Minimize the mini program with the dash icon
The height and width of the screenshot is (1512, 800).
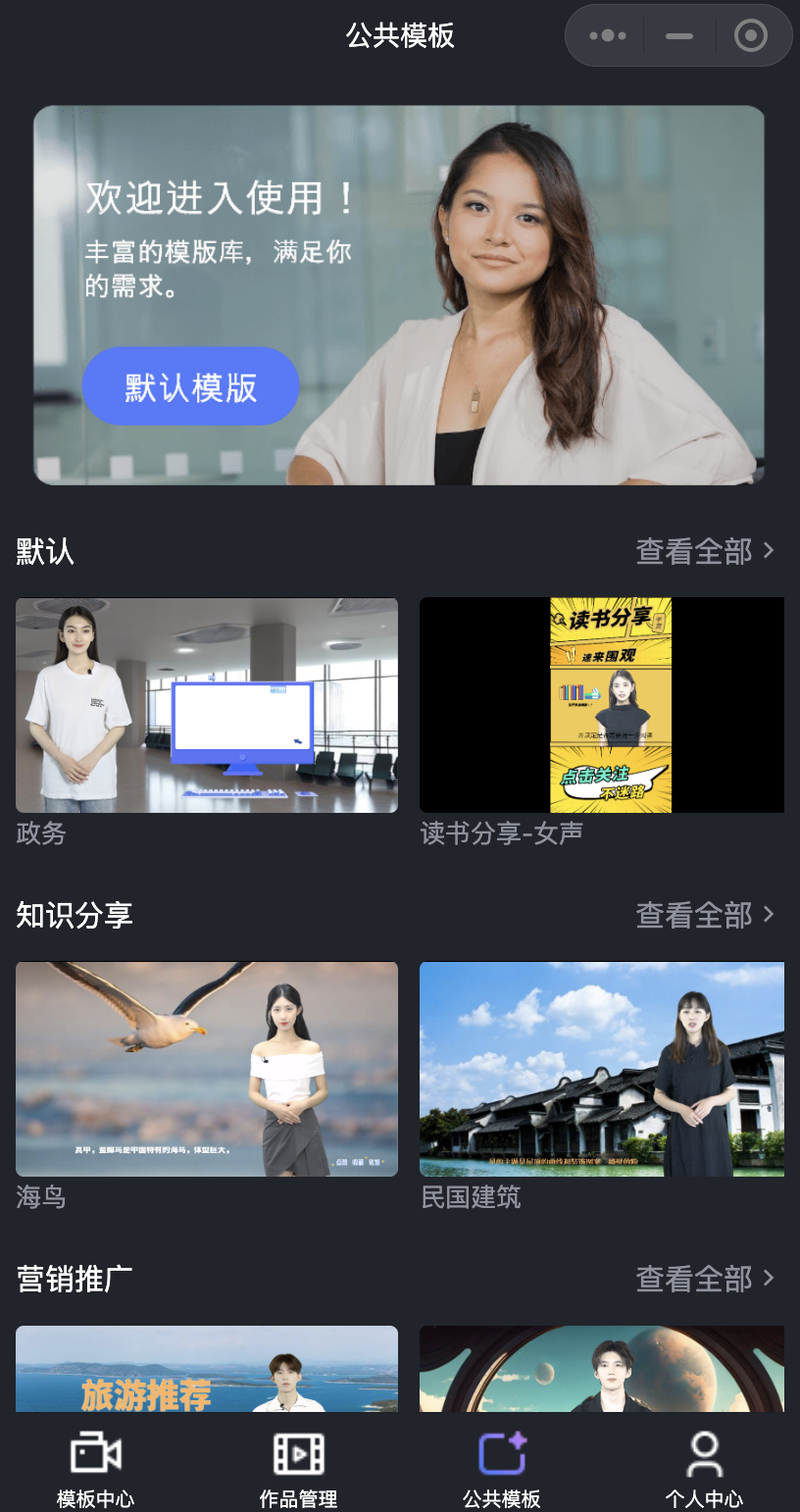tap(678, 35)
